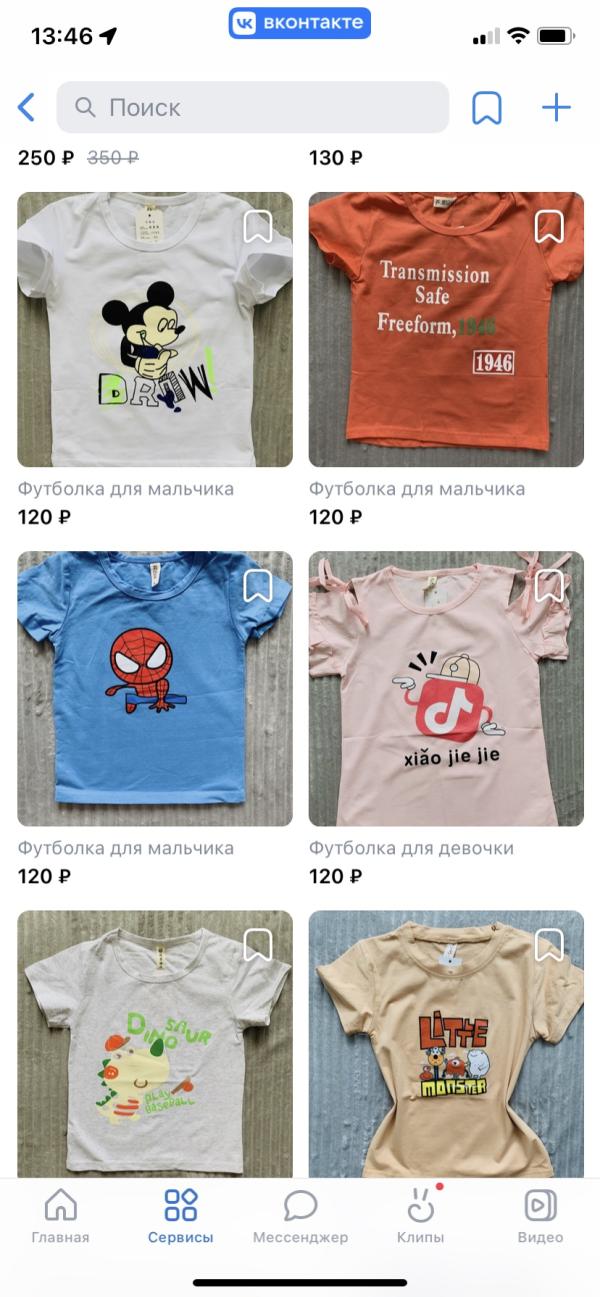
Task: Open the grey Dinosaur baseball T-shirt listing
Action: 155,1050
